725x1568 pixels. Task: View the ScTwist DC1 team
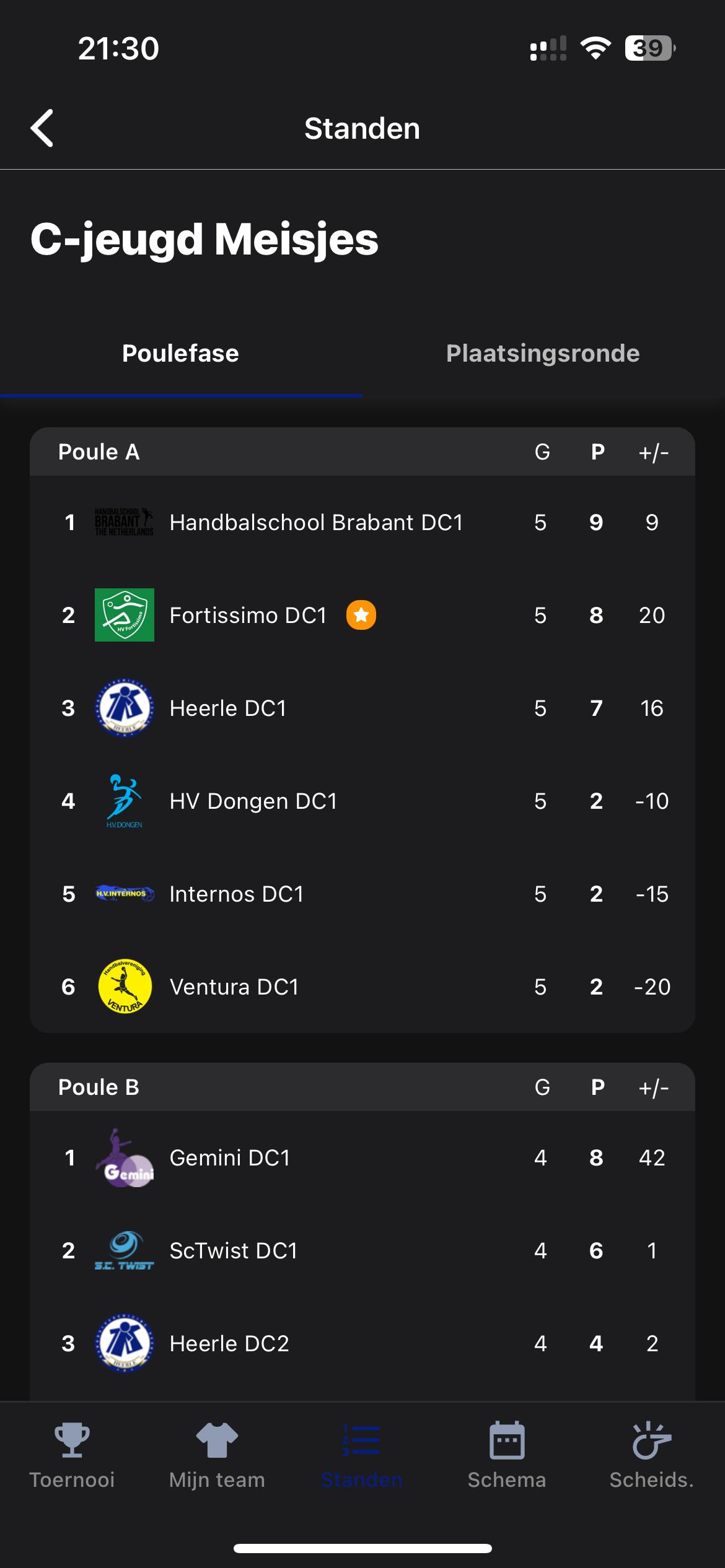pos(362,1250)
